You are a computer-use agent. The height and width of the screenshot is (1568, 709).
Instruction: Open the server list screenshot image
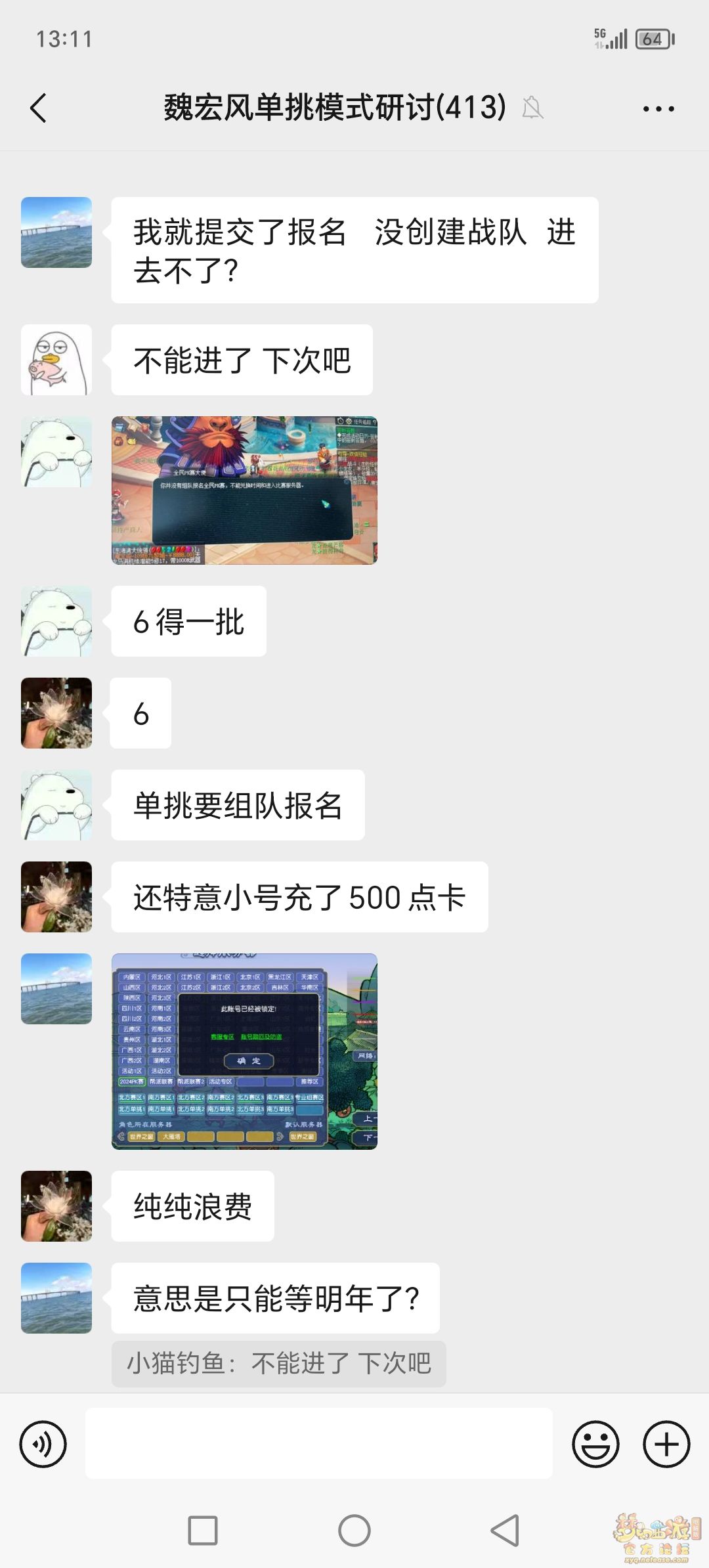pyautogui.click(x=244, y=1051)
